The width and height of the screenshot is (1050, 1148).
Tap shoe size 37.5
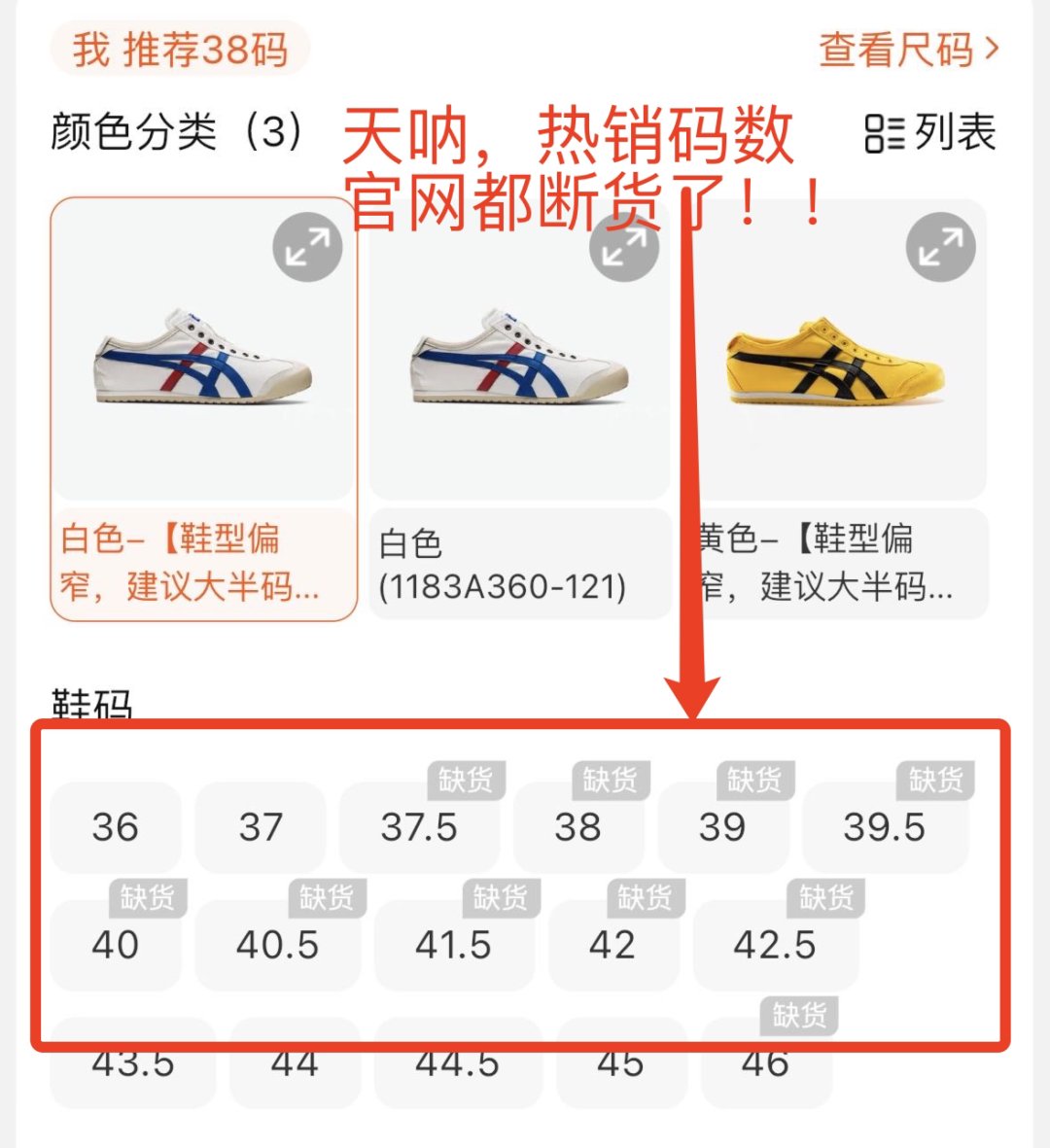click(x=419, y=828)
